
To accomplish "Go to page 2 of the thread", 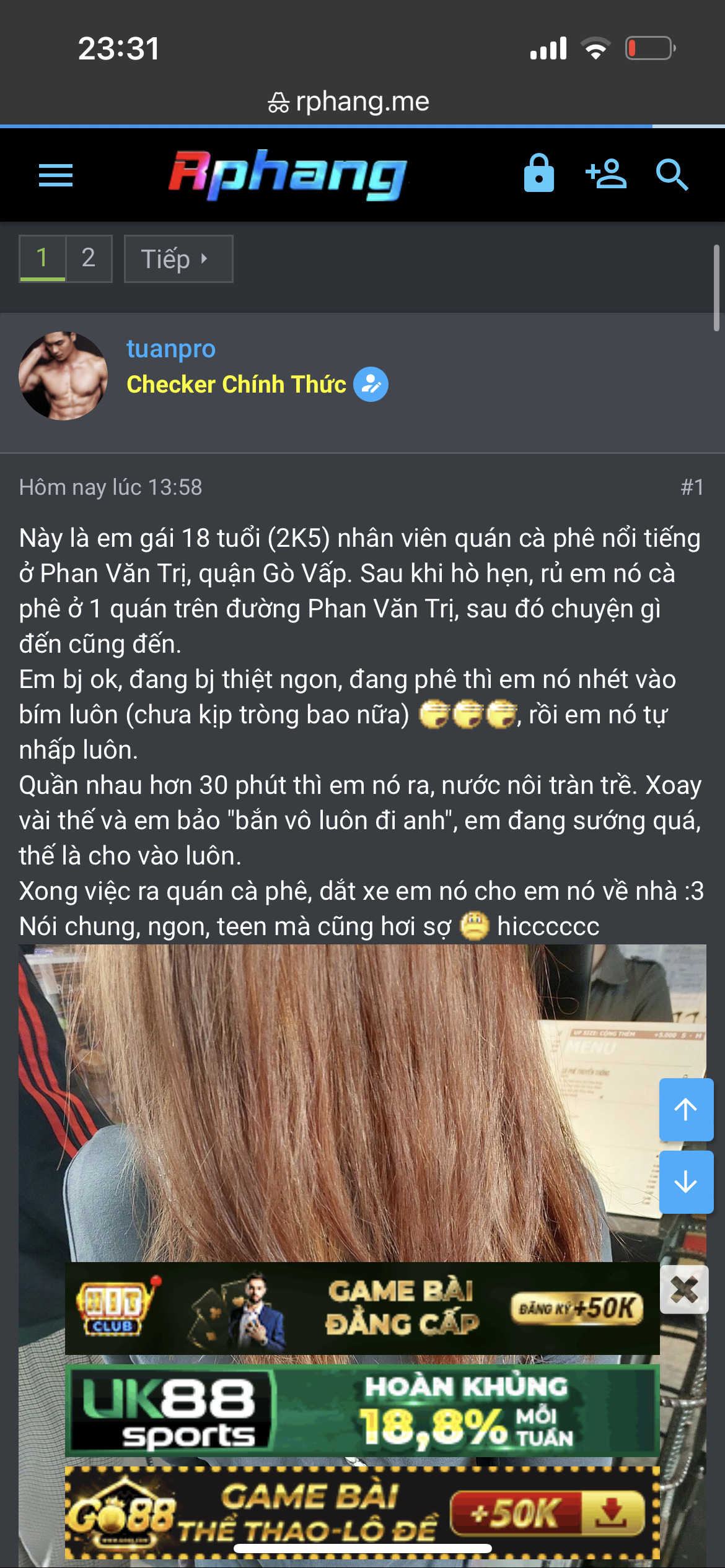I will pyautogui.click(x=89, y=258).
